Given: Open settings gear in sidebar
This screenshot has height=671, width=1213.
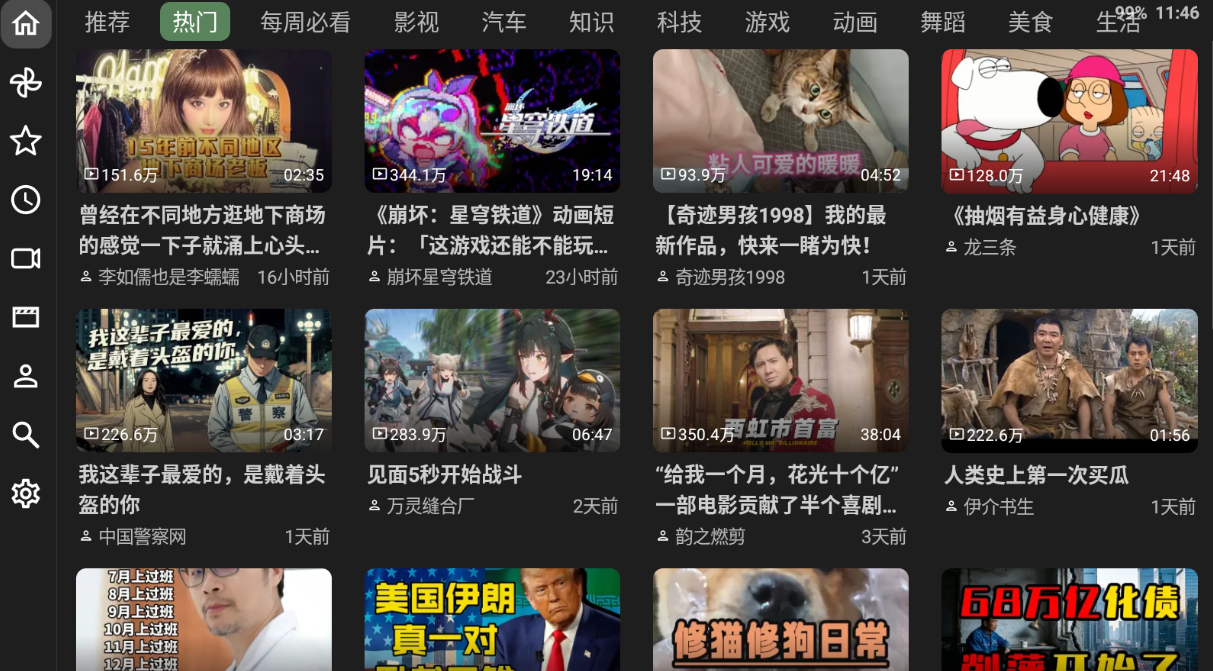Looking at the screenshot, I should (26, 493).
